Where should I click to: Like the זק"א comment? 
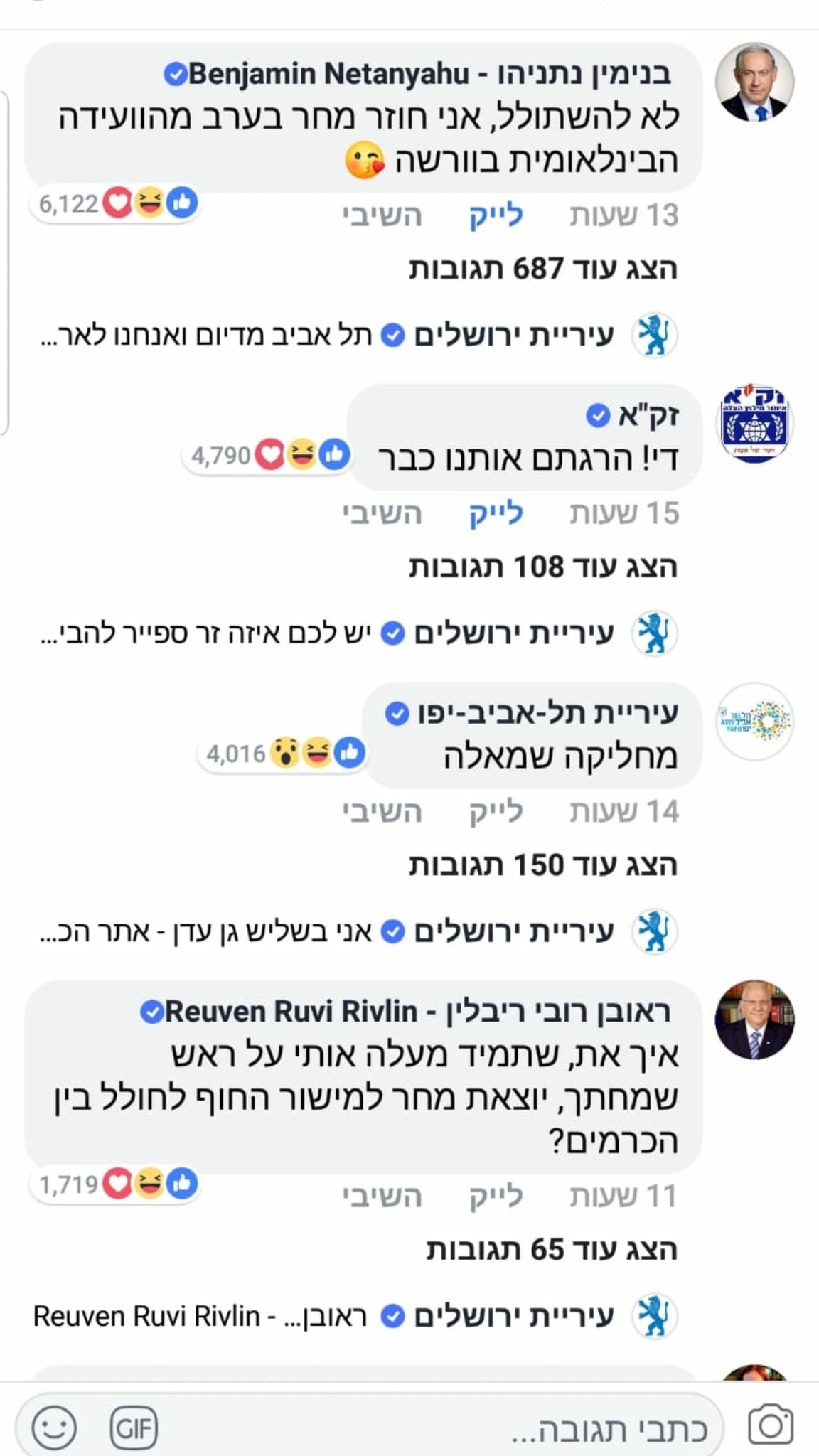496,513
